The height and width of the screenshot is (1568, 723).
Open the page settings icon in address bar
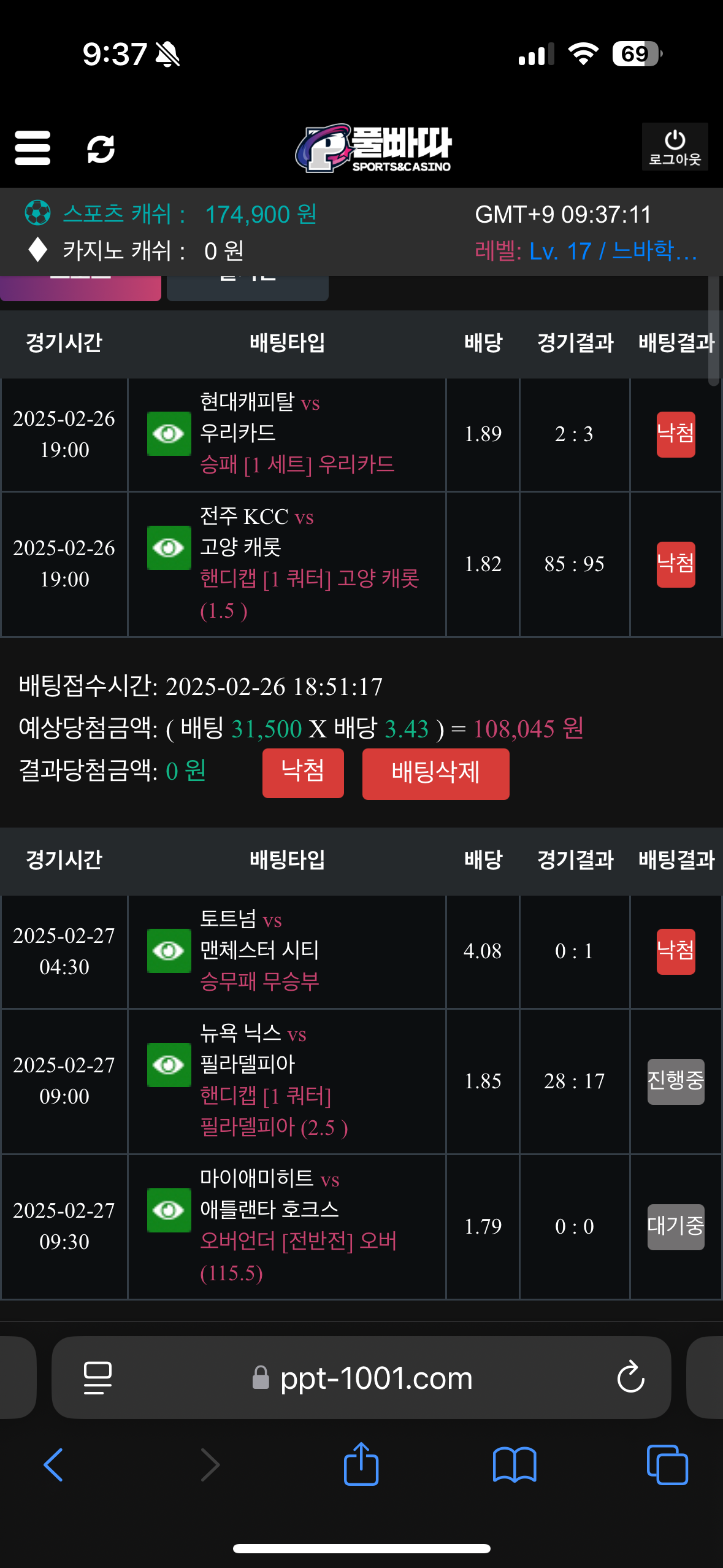pyautogui.click(x=98, y=1378)
